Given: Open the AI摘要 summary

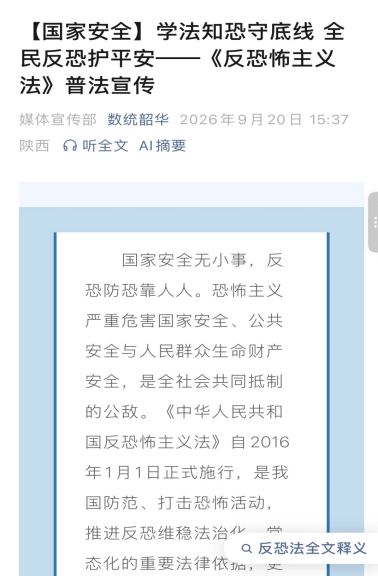Looking at the screenshot, I should pyautogui.click(x=162, y=146).
